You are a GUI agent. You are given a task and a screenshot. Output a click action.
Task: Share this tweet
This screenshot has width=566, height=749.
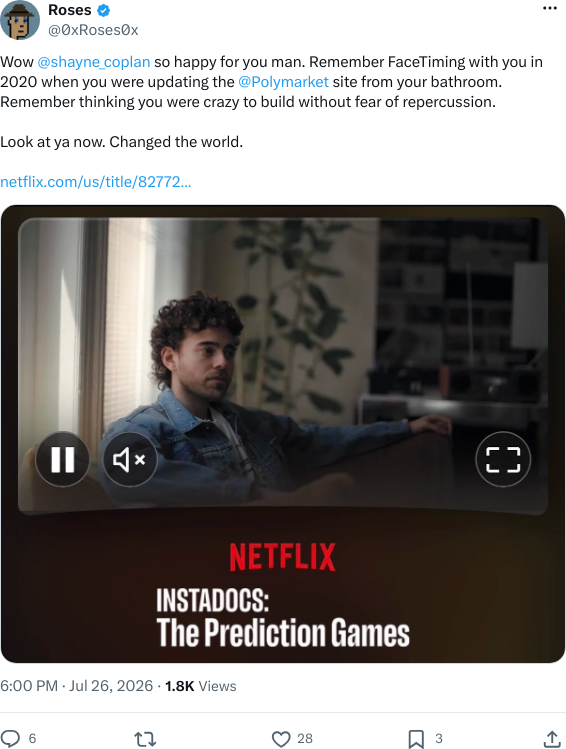click(552, 739)
